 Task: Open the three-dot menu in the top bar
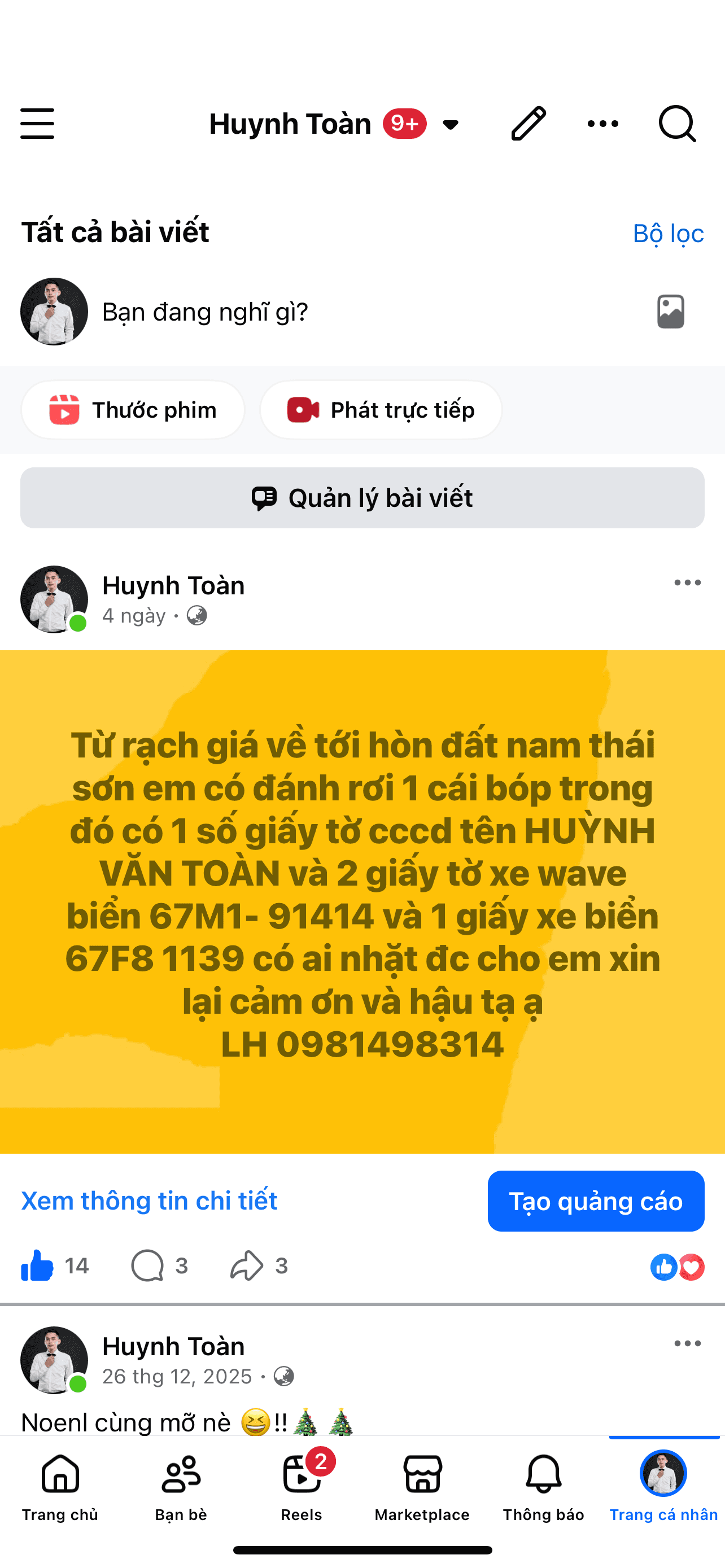602,123
